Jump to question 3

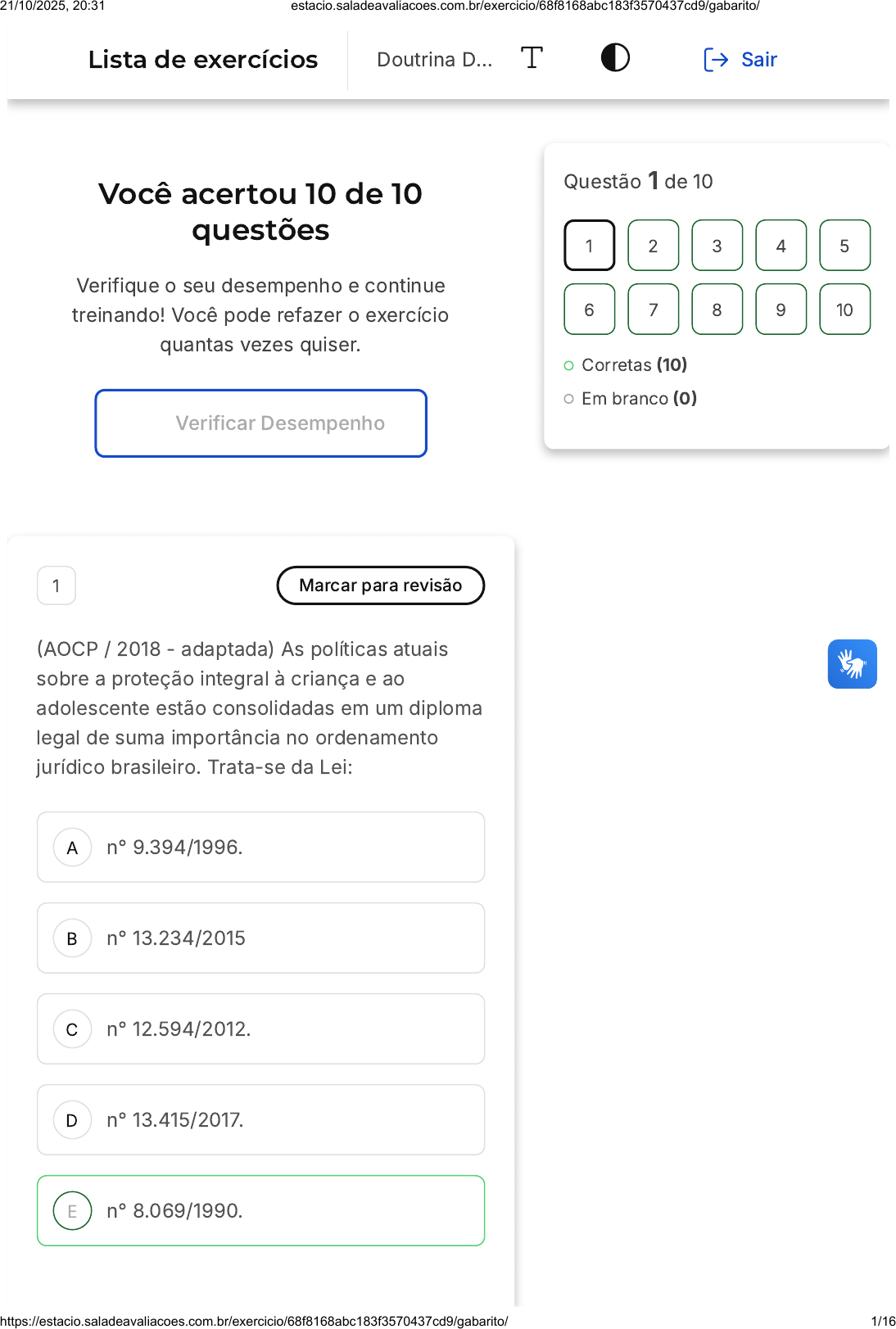point(717,246)
